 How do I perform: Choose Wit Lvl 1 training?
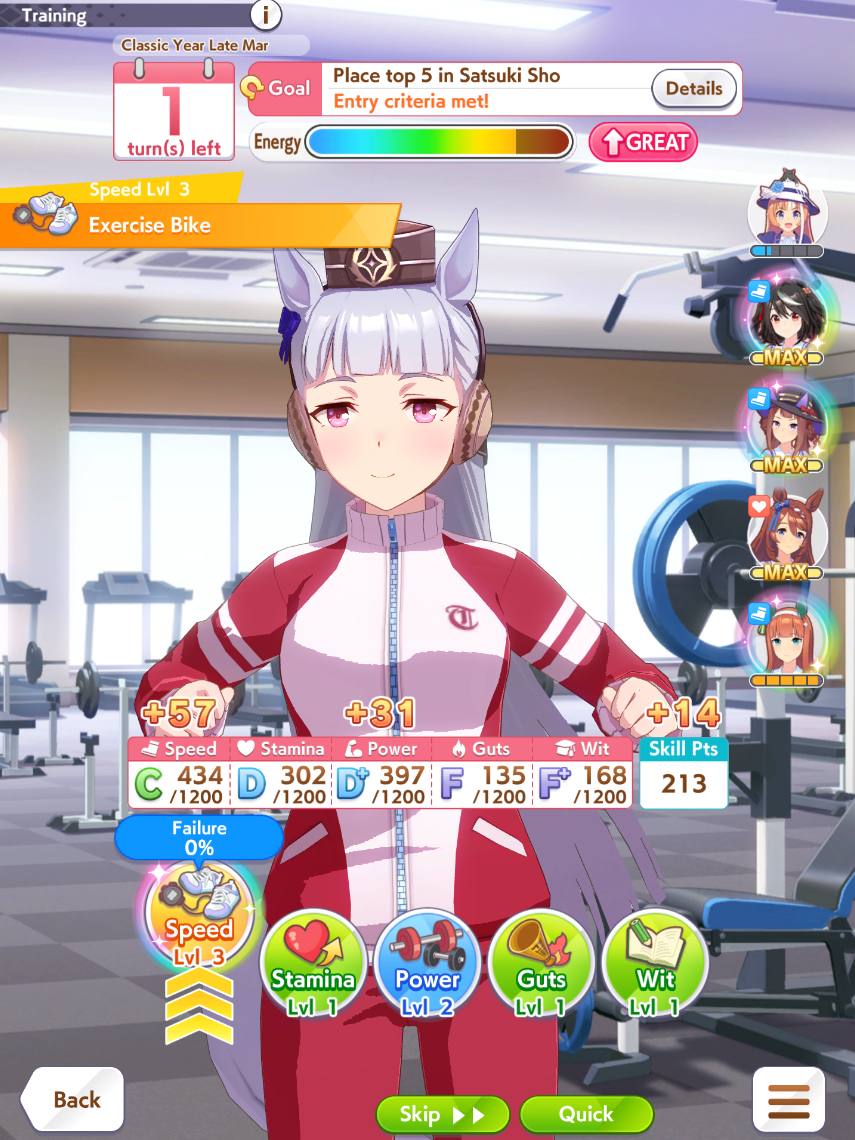point(655,963)
